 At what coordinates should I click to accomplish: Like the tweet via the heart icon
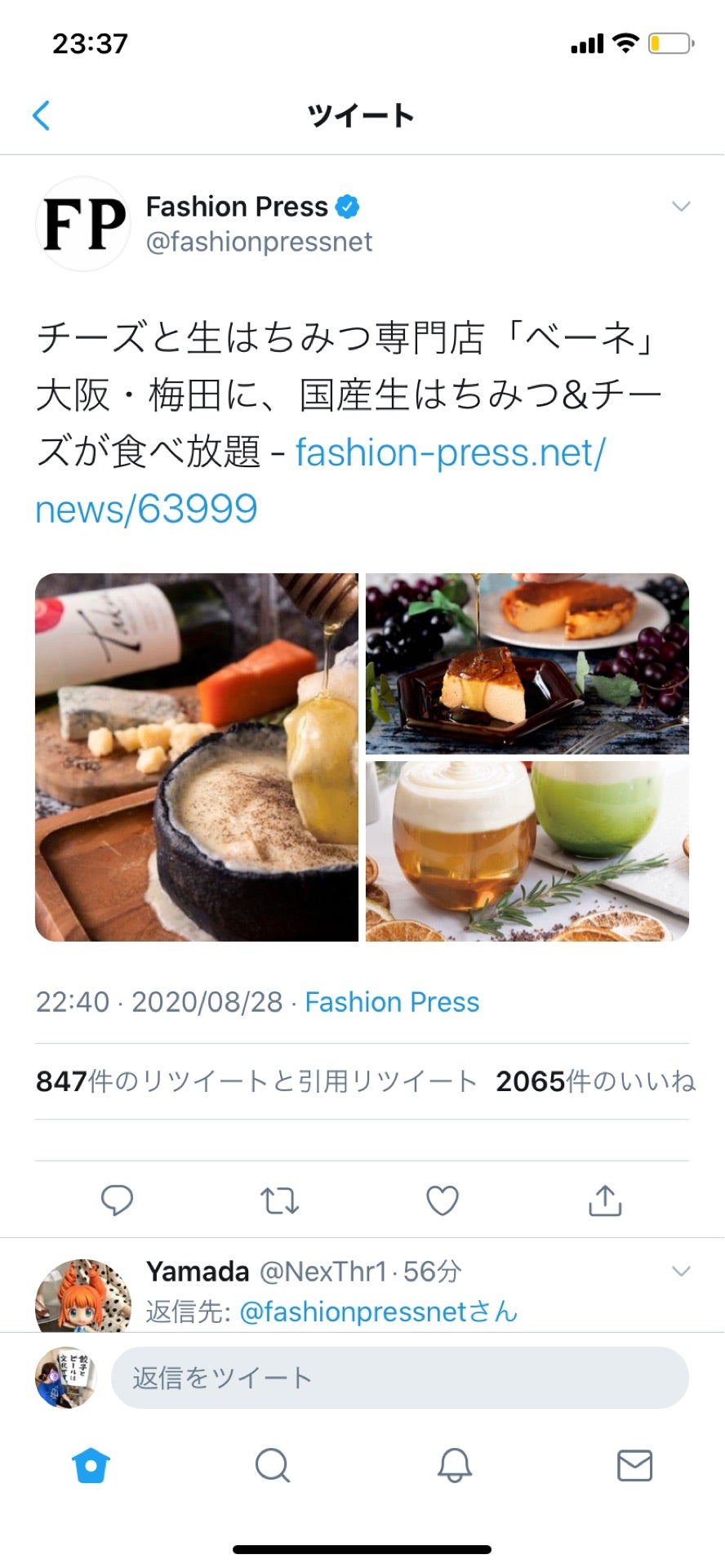tap(442, 1200)
